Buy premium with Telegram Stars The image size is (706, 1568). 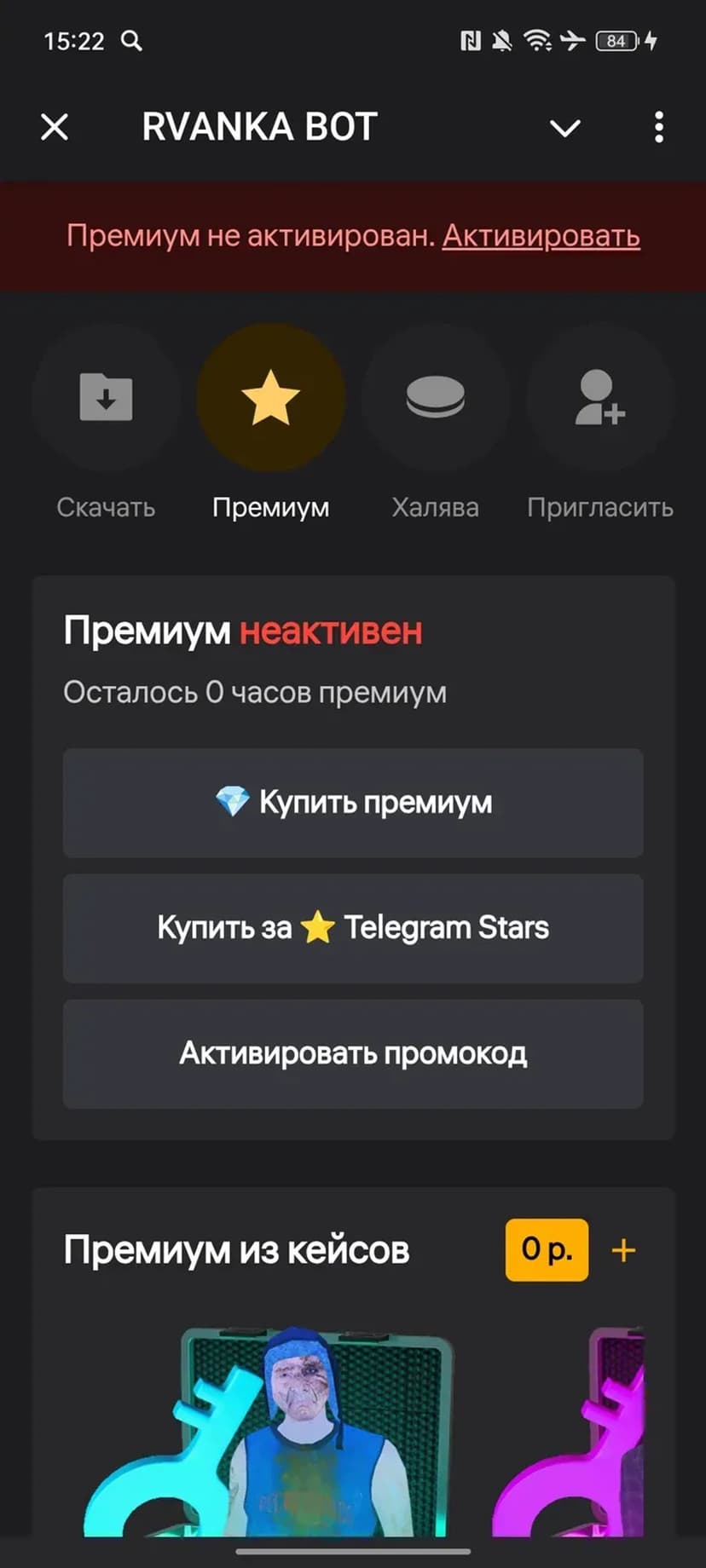(353, 928)
